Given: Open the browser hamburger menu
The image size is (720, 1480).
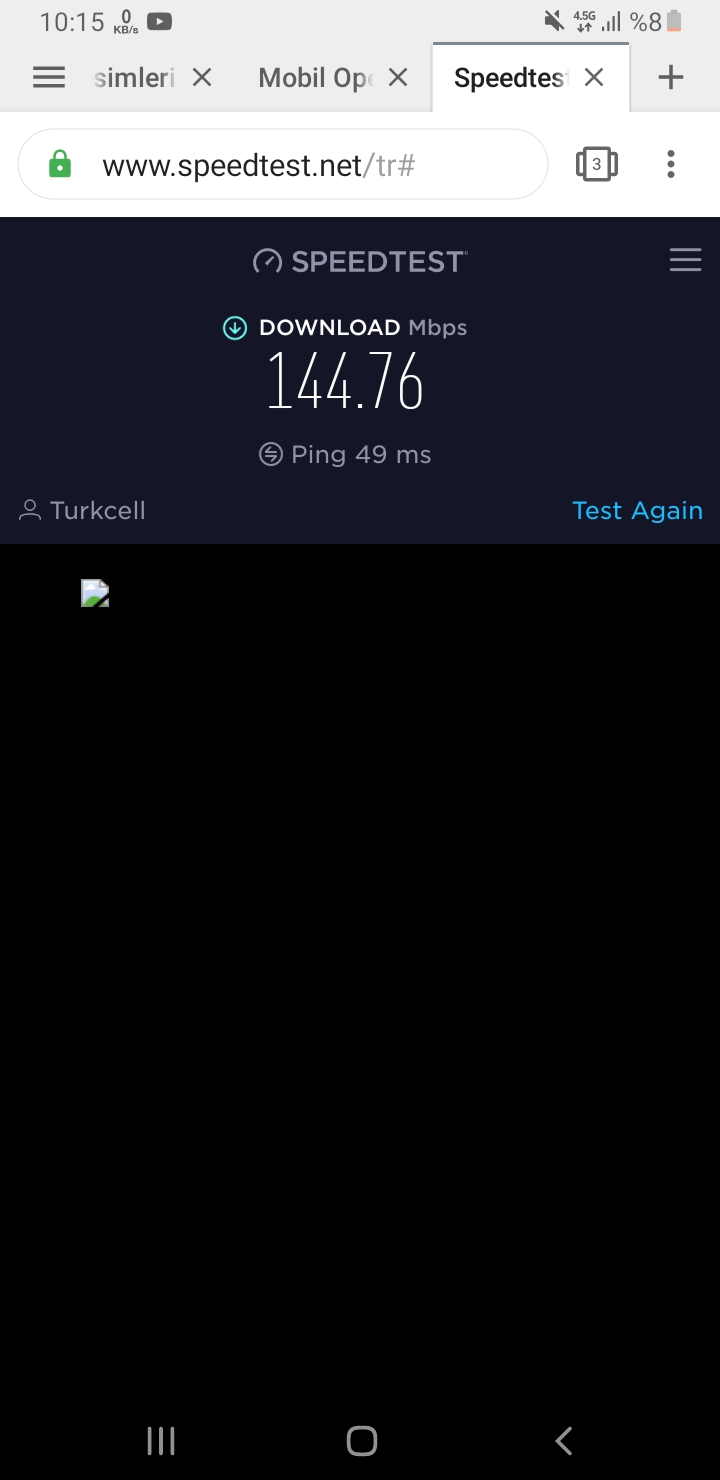Looking at the screenshot, I should 49,77.
